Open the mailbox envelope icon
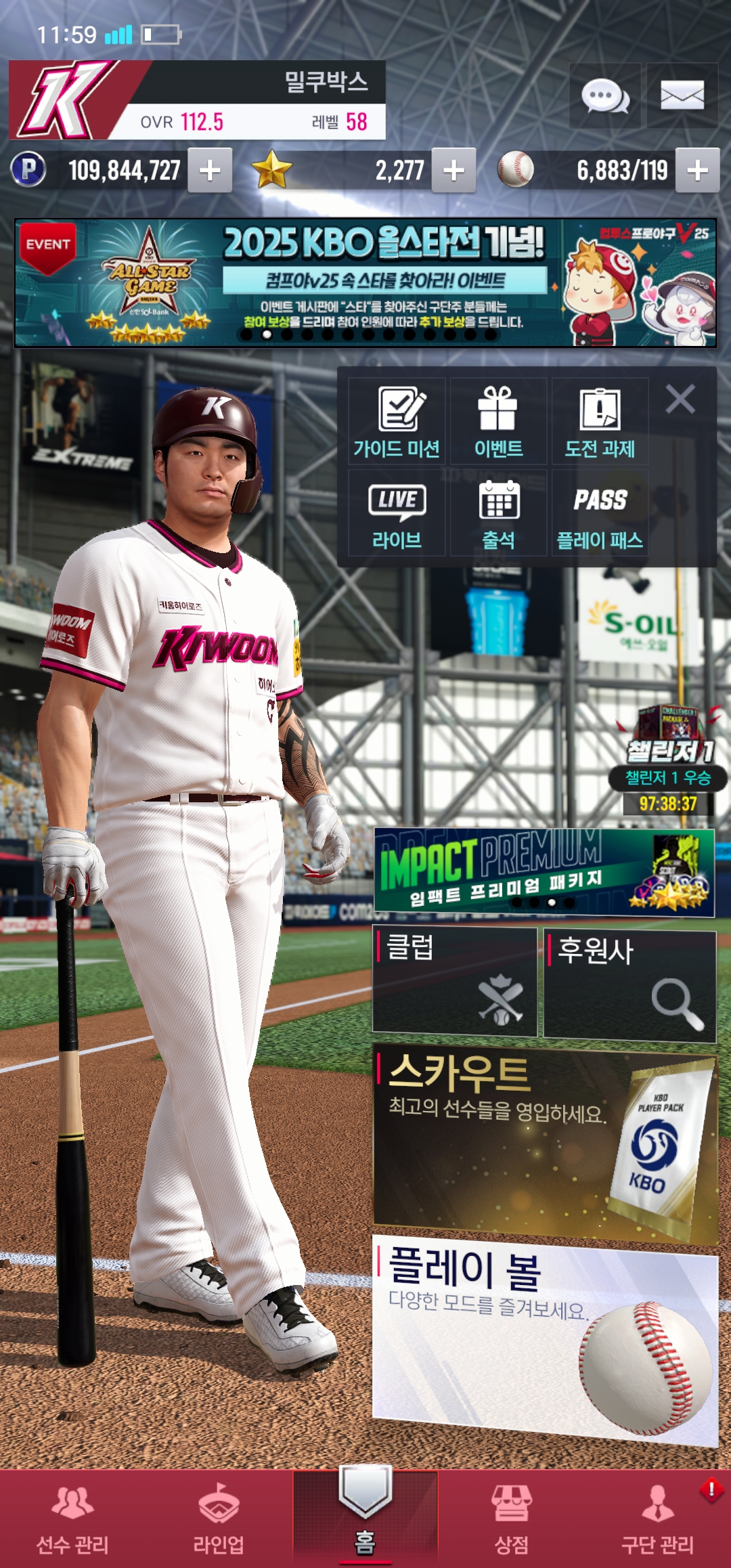Viewport: 731px width, 1568px height. (682, 95)
